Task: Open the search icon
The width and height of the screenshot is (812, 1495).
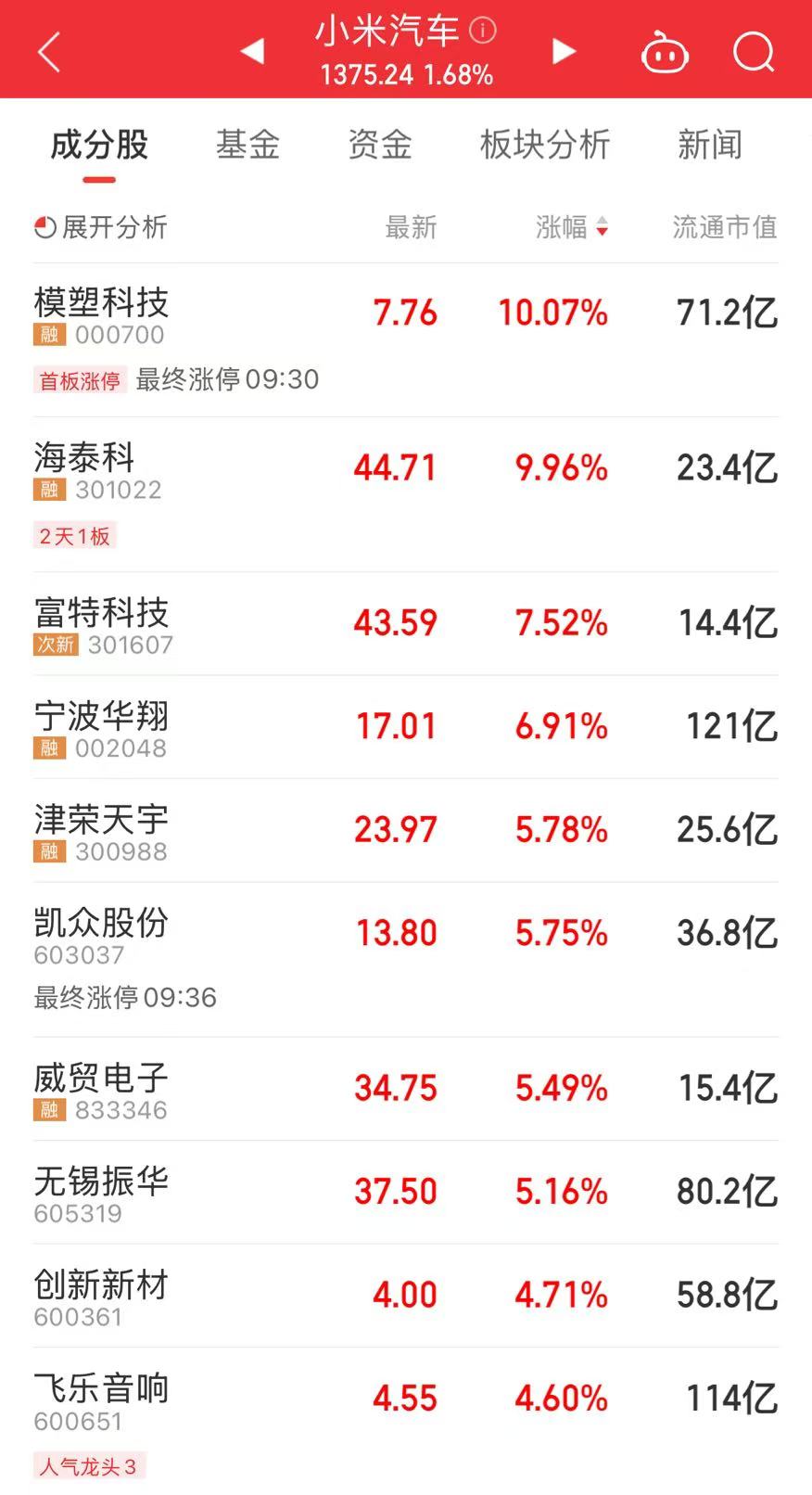Action: point(753,53)
